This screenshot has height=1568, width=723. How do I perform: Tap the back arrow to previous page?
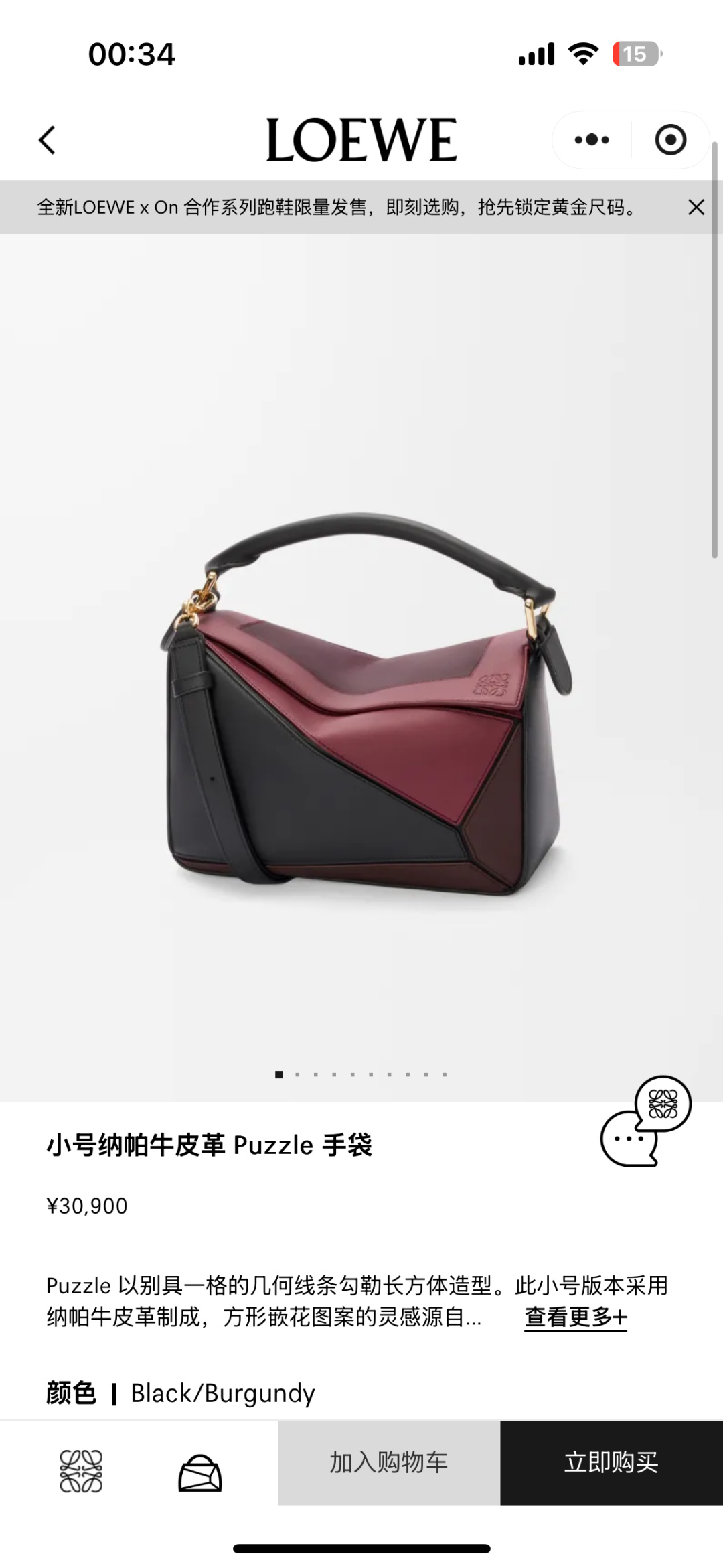coord(47,139)
